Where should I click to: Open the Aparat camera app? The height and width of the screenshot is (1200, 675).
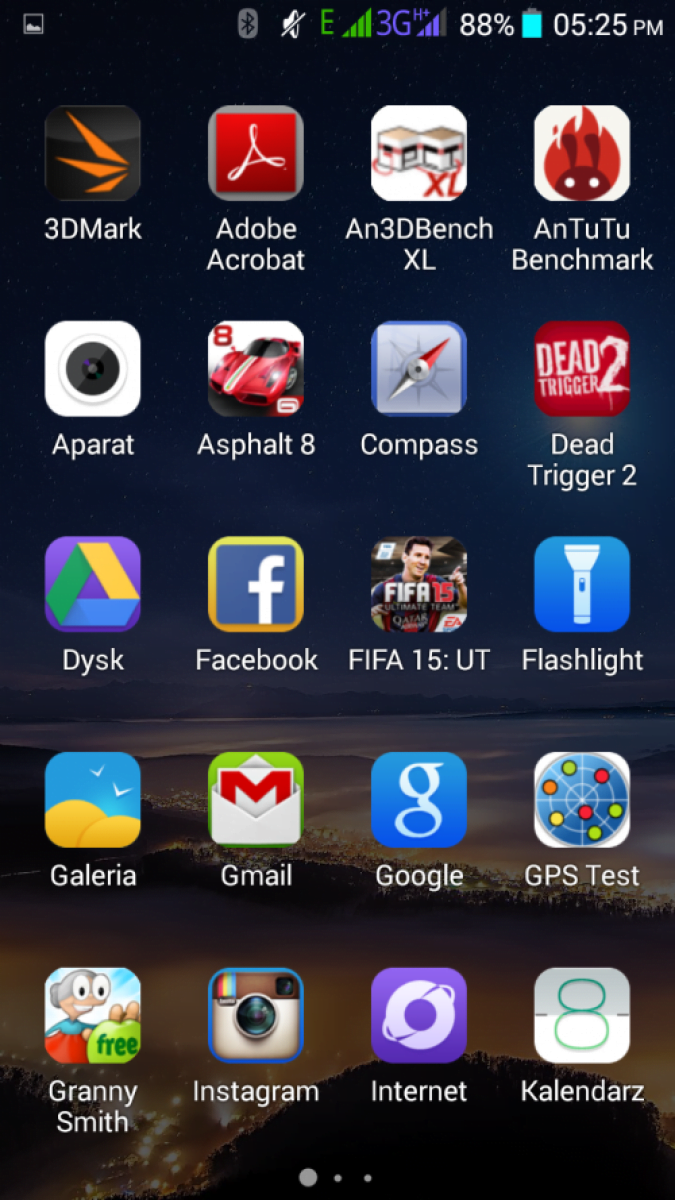click(x=93, y=369)
